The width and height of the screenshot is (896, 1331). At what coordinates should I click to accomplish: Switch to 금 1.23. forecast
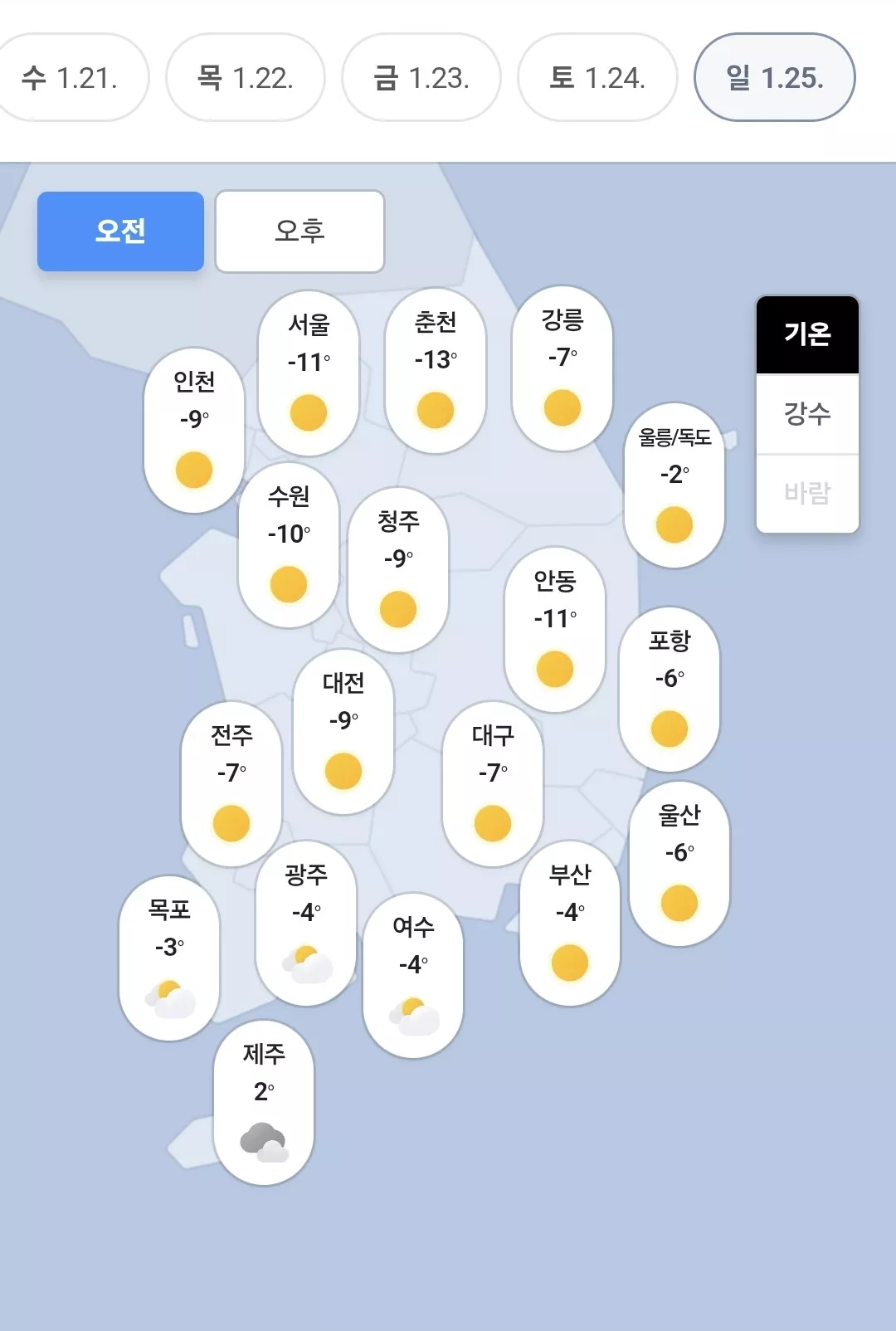(421, 78)
